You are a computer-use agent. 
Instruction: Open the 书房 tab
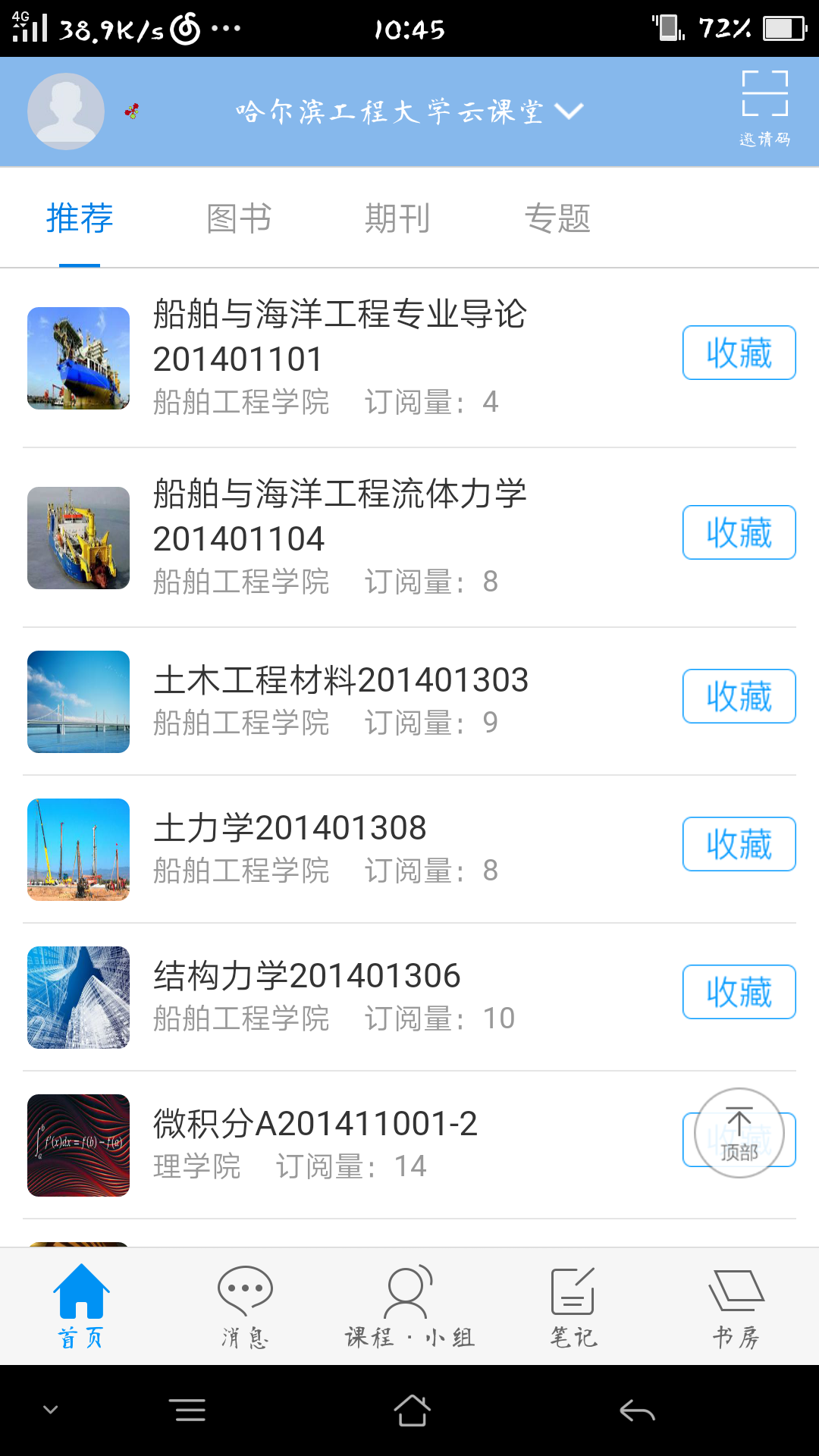pyautogui.click(x=736, y=1306)
